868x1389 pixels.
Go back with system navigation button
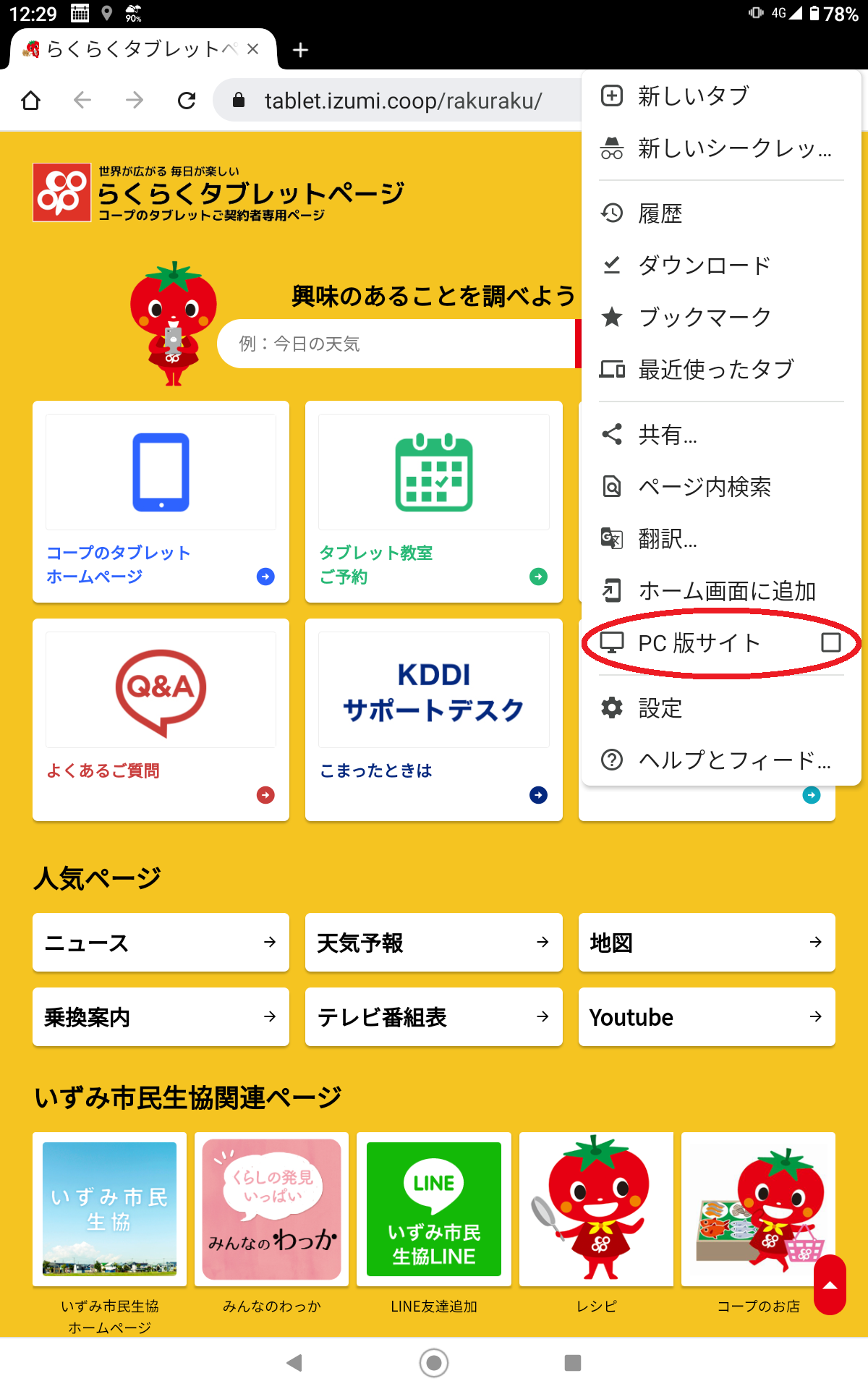(294, 1363)
